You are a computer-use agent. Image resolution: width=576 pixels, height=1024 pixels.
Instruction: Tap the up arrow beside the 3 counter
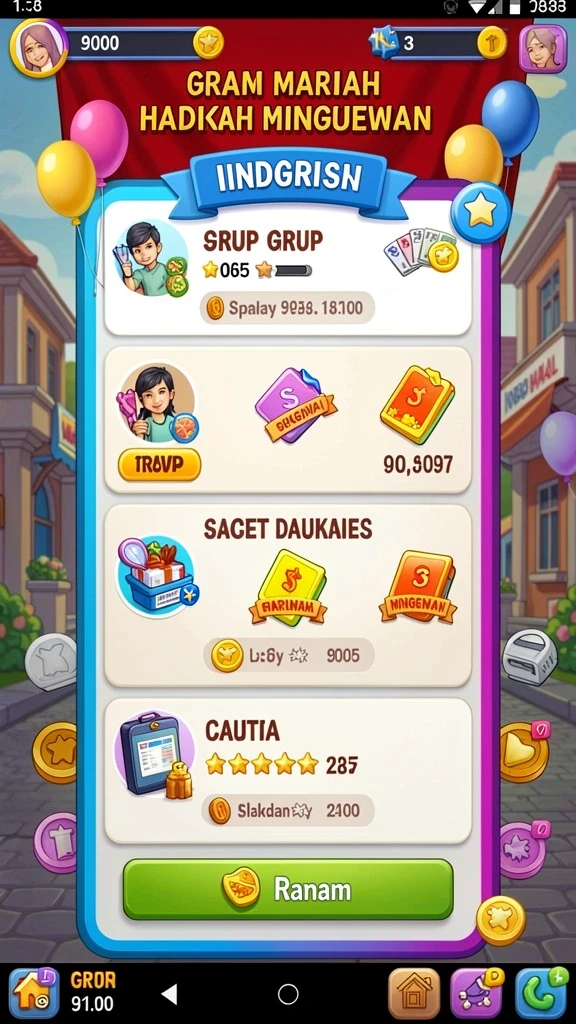coord(492,43)
